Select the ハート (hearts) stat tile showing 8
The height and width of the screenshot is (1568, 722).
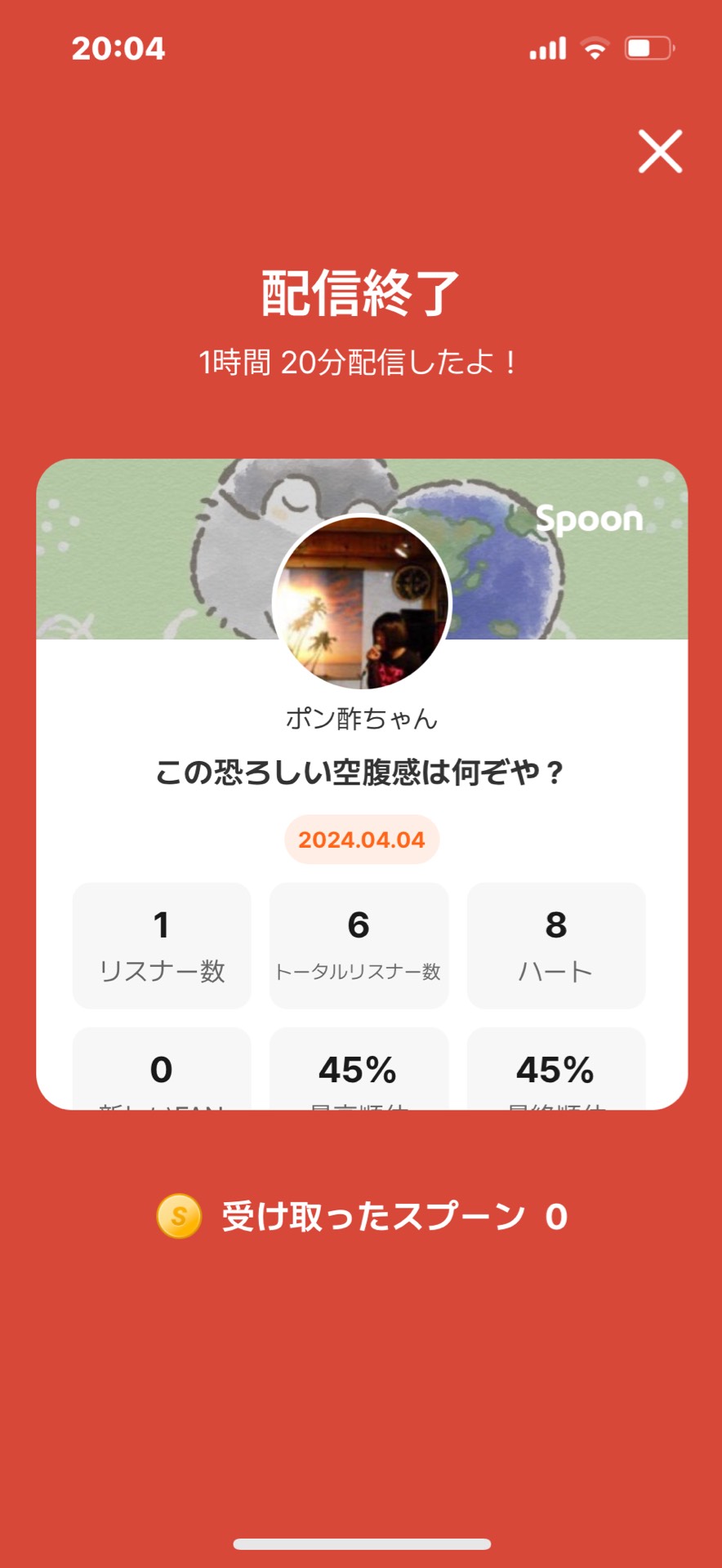click(556, 944)
